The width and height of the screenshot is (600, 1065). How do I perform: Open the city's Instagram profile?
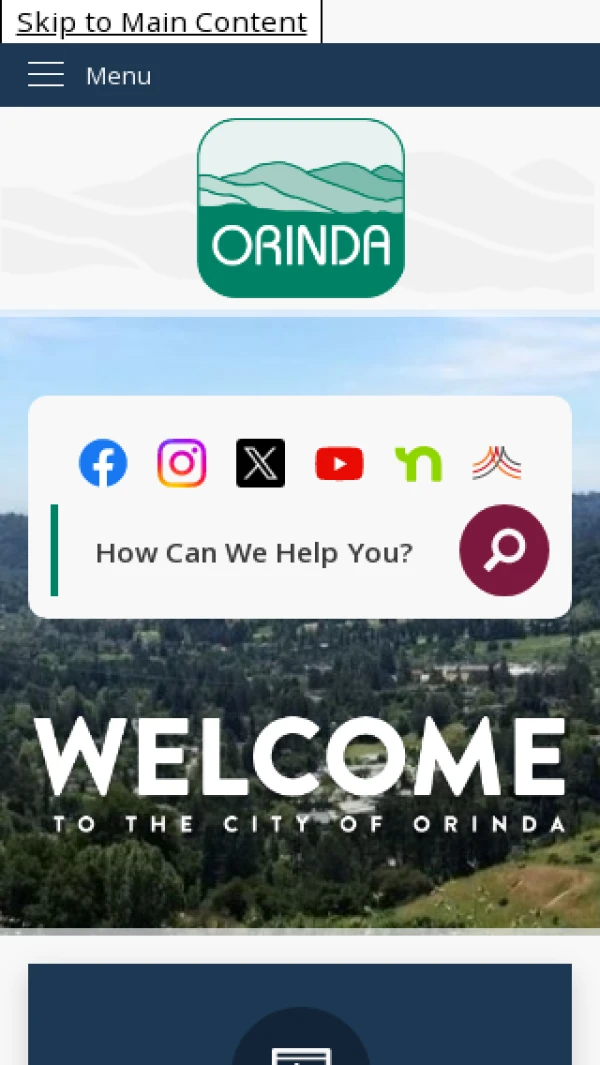(182, 463)
